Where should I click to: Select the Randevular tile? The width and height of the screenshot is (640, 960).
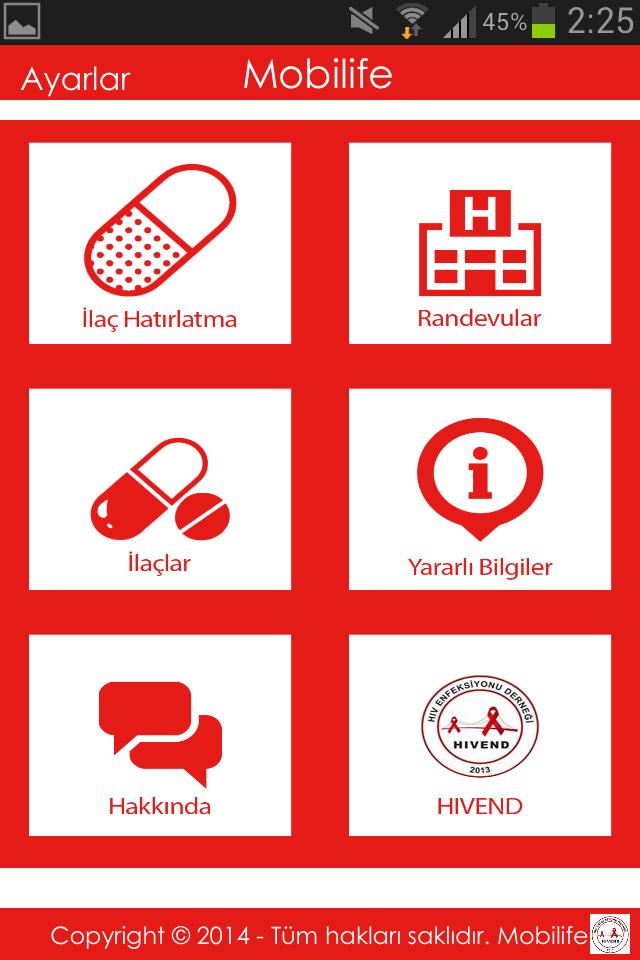(x=480, y=243)
